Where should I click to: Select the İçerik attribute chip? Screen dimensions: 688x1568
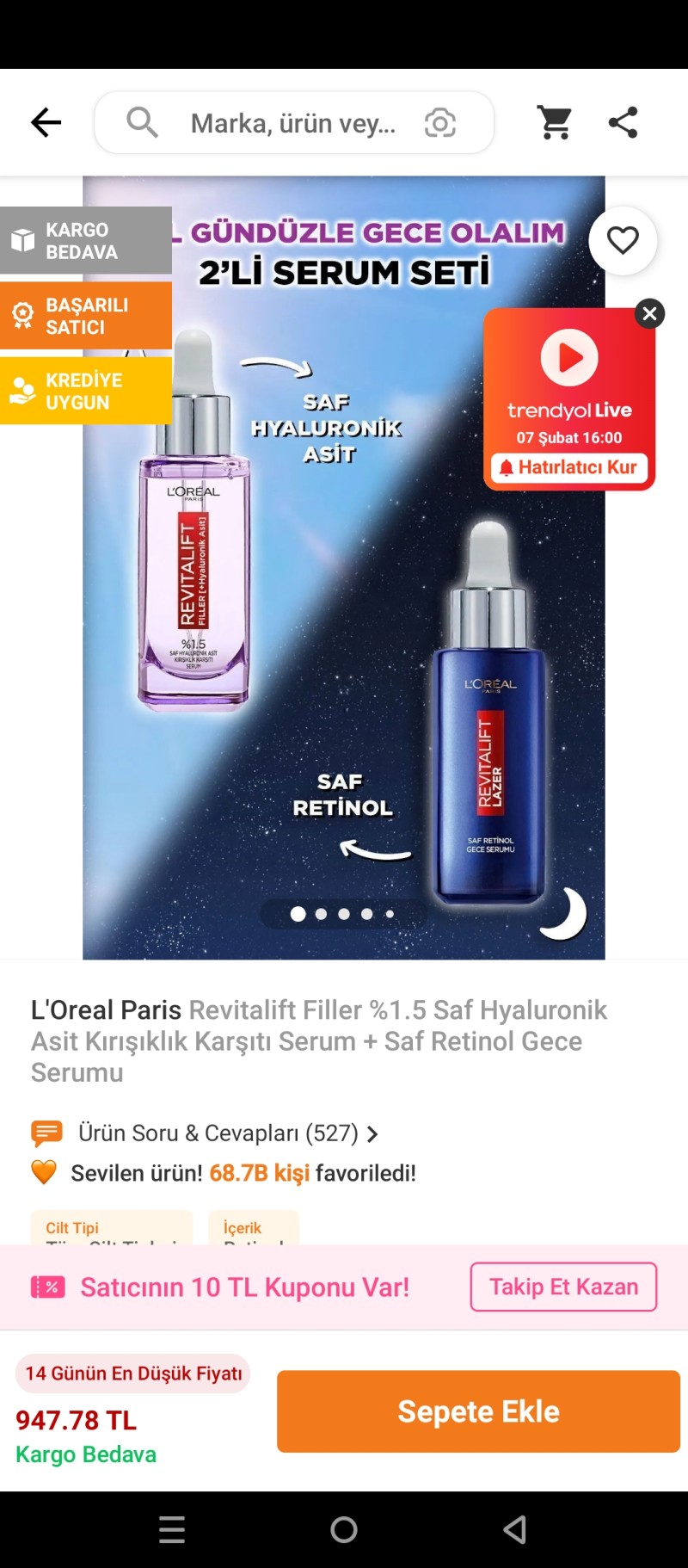click(253, 1230)
